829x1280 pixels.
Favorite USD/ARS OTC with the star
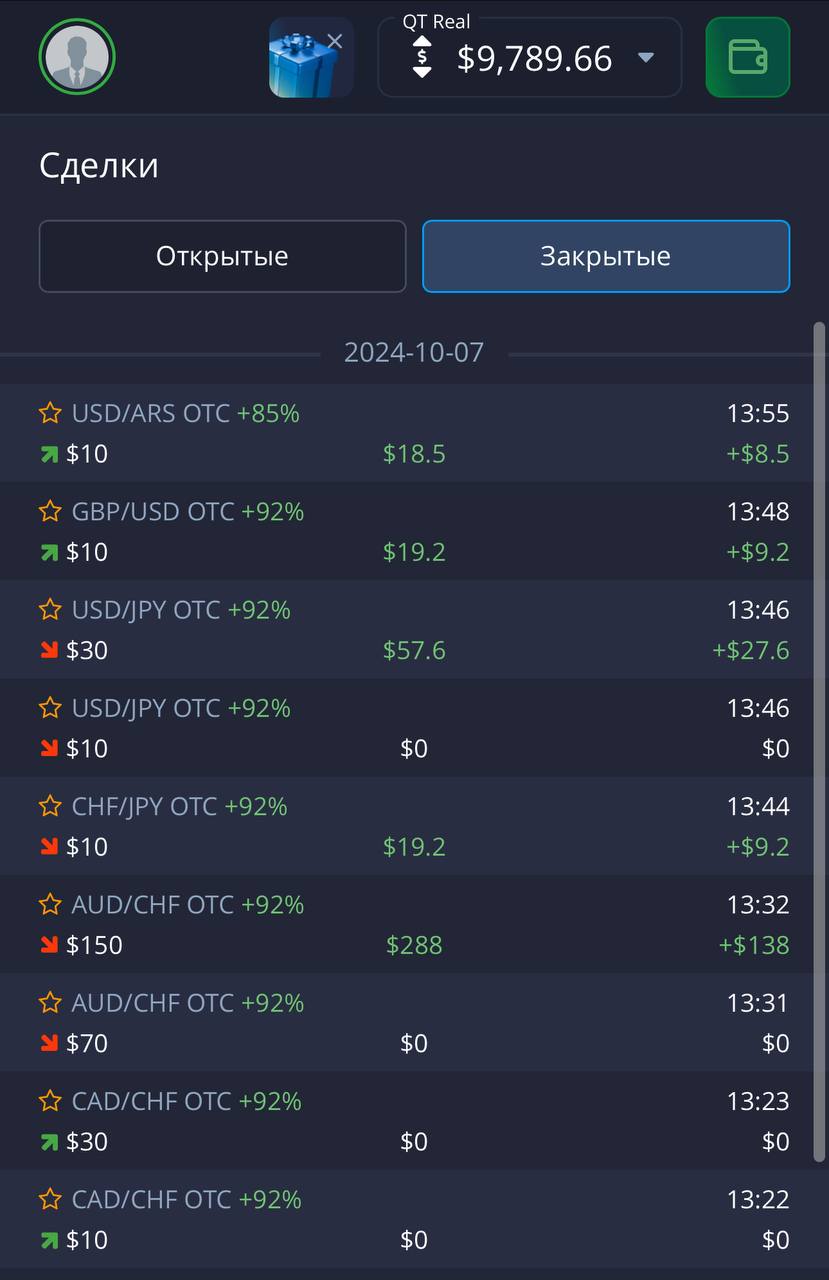[x=50, y=413]
